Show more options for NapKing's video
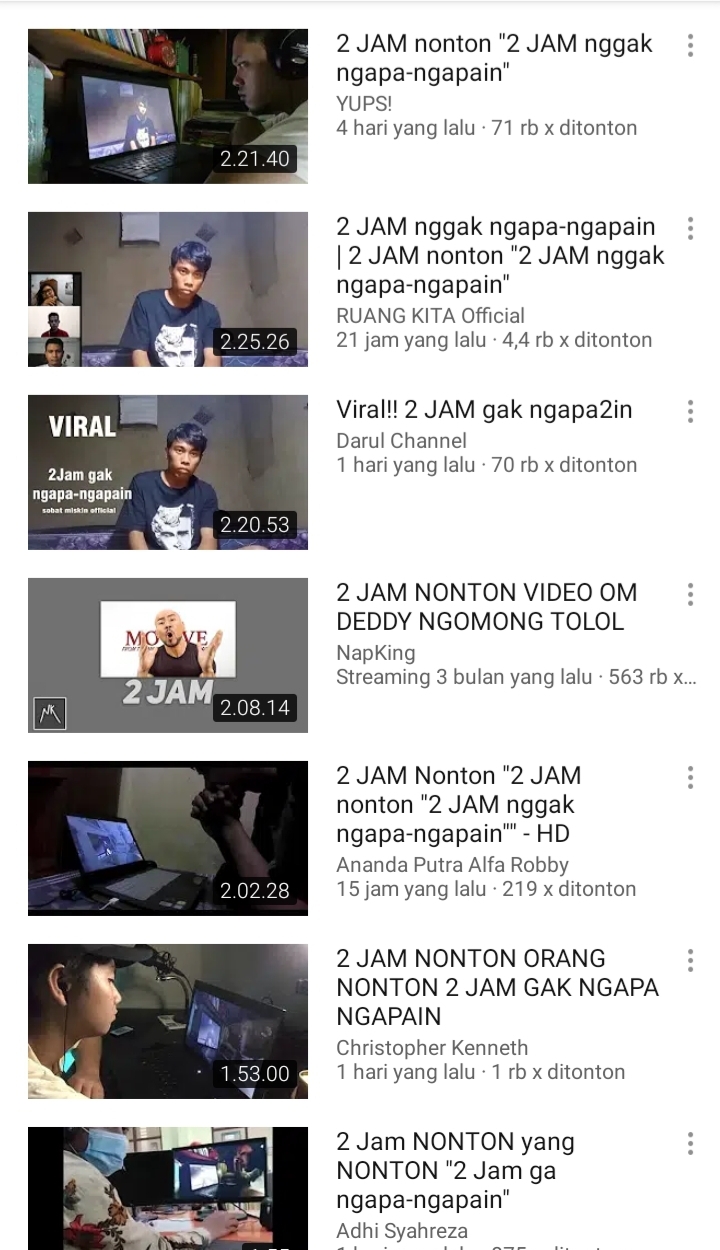The height and width of the screenshot is (1250, 720). coord(690,594)
